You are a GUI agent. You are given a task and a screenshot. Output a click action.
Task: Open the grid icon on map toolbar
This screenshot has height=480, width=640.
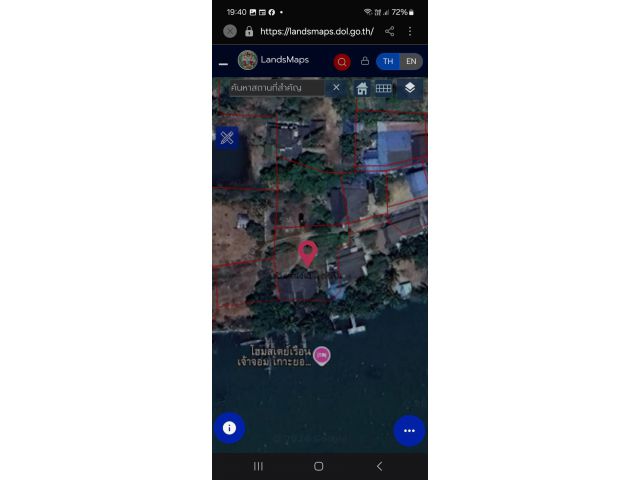(x=383, y=88)
